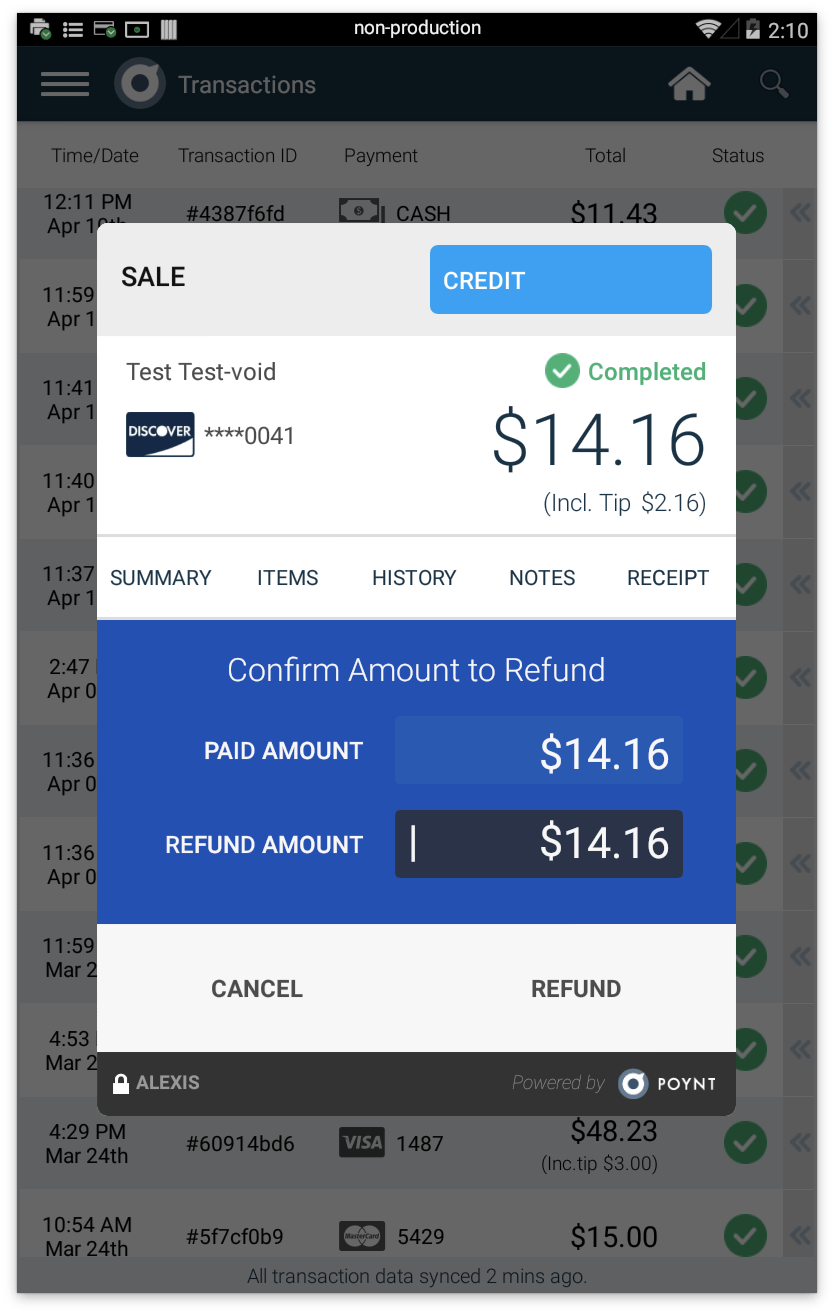Click the REFUND button

576,988
